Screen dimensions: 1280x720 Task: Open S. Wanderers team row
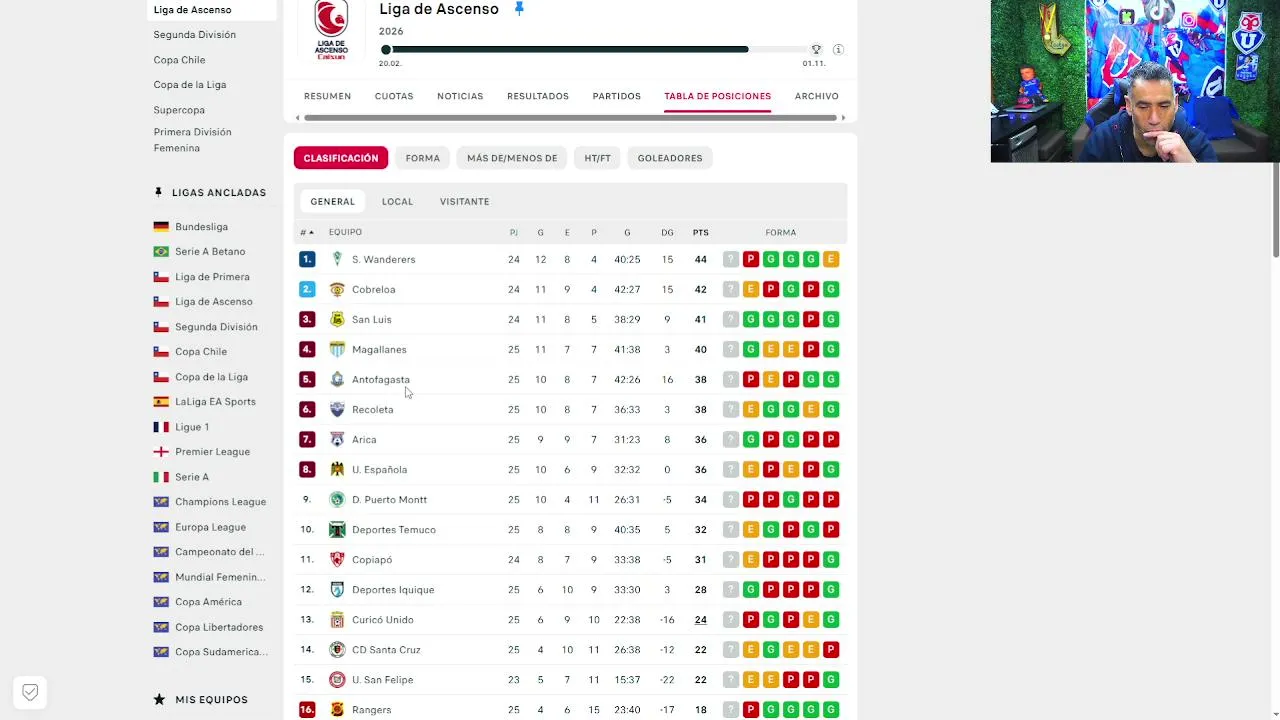571,259
